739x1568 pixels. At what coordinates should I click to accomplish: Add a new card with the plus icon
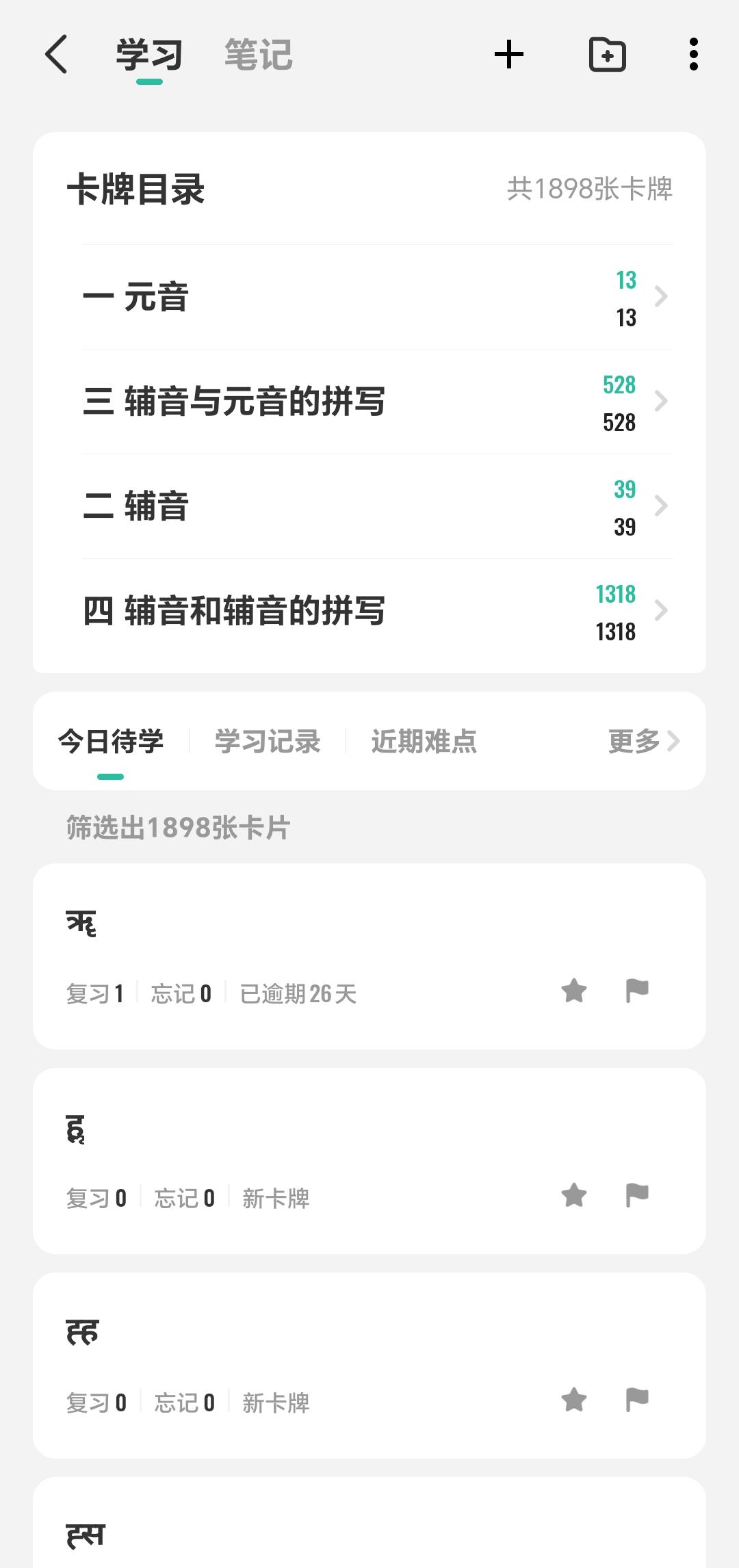(509, 54)
